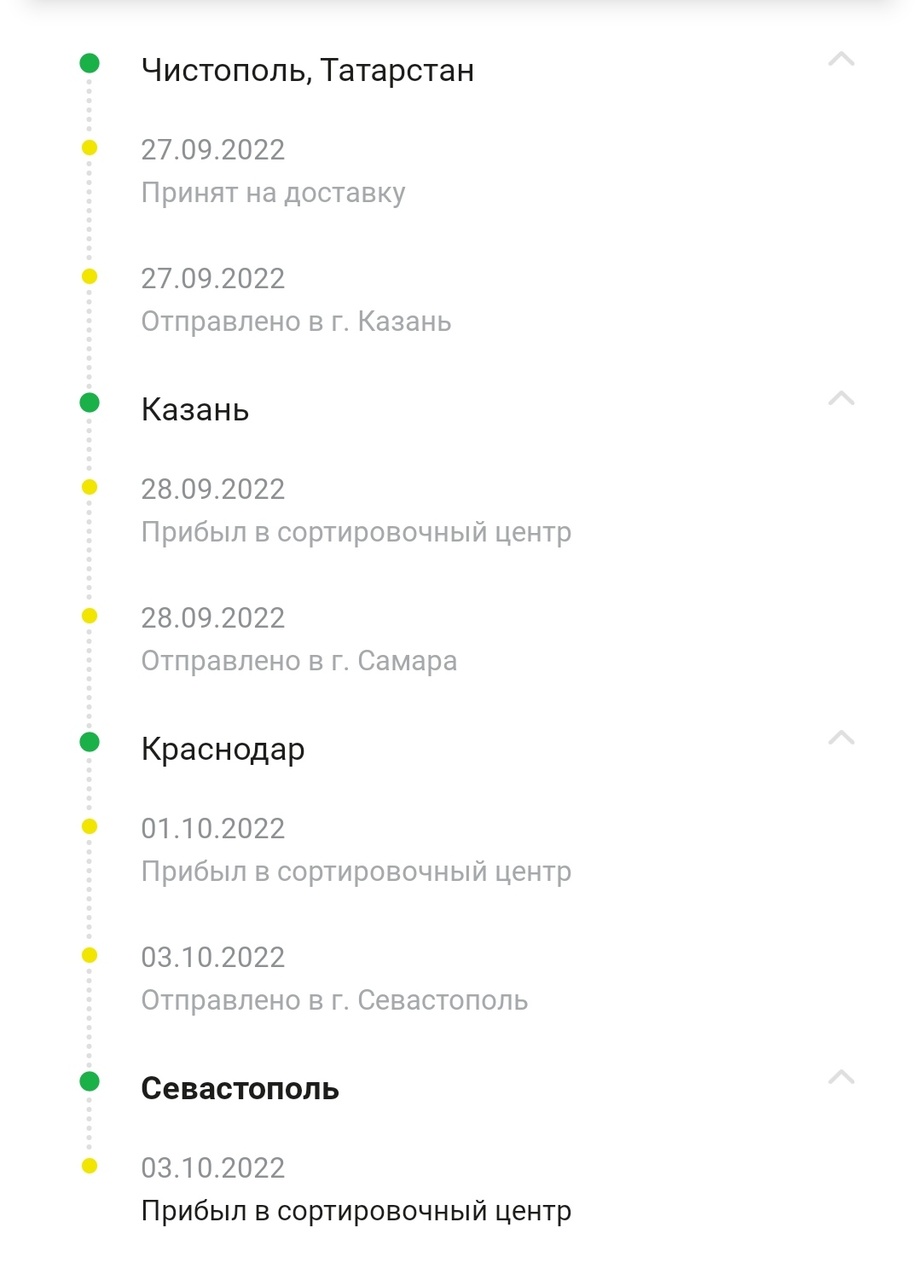Collapse the Казань tracking section

coord(841,399)
